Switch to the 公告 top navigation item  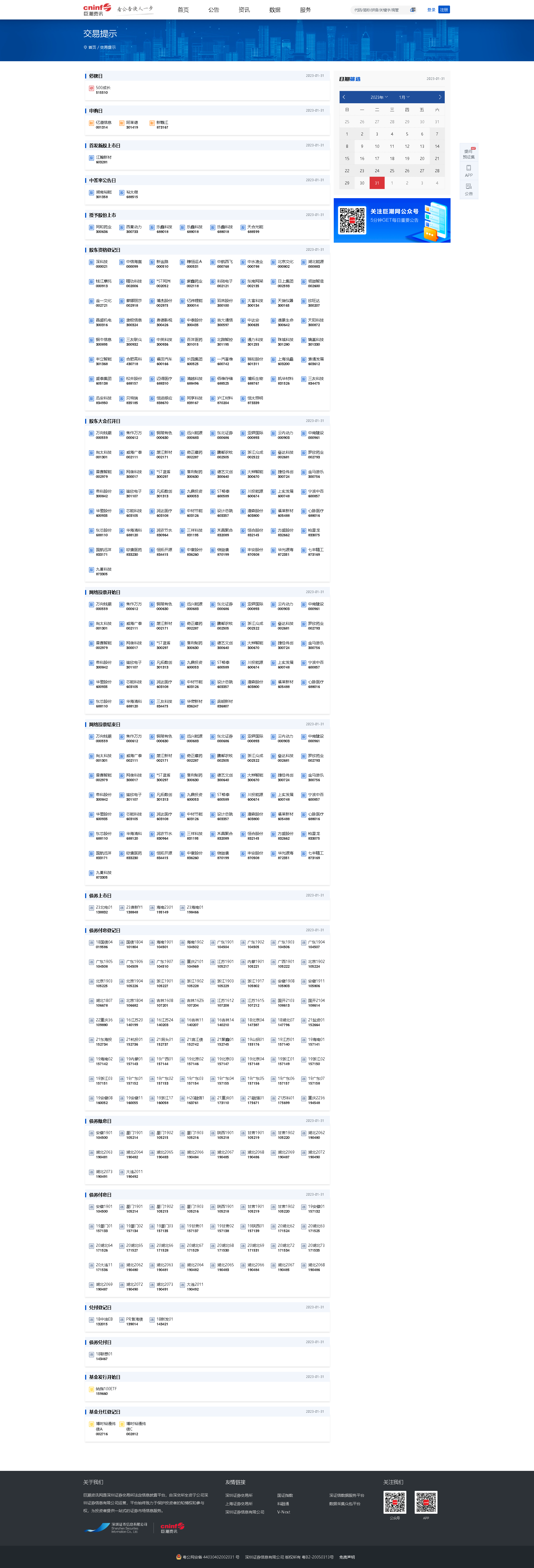pos(214,10)
